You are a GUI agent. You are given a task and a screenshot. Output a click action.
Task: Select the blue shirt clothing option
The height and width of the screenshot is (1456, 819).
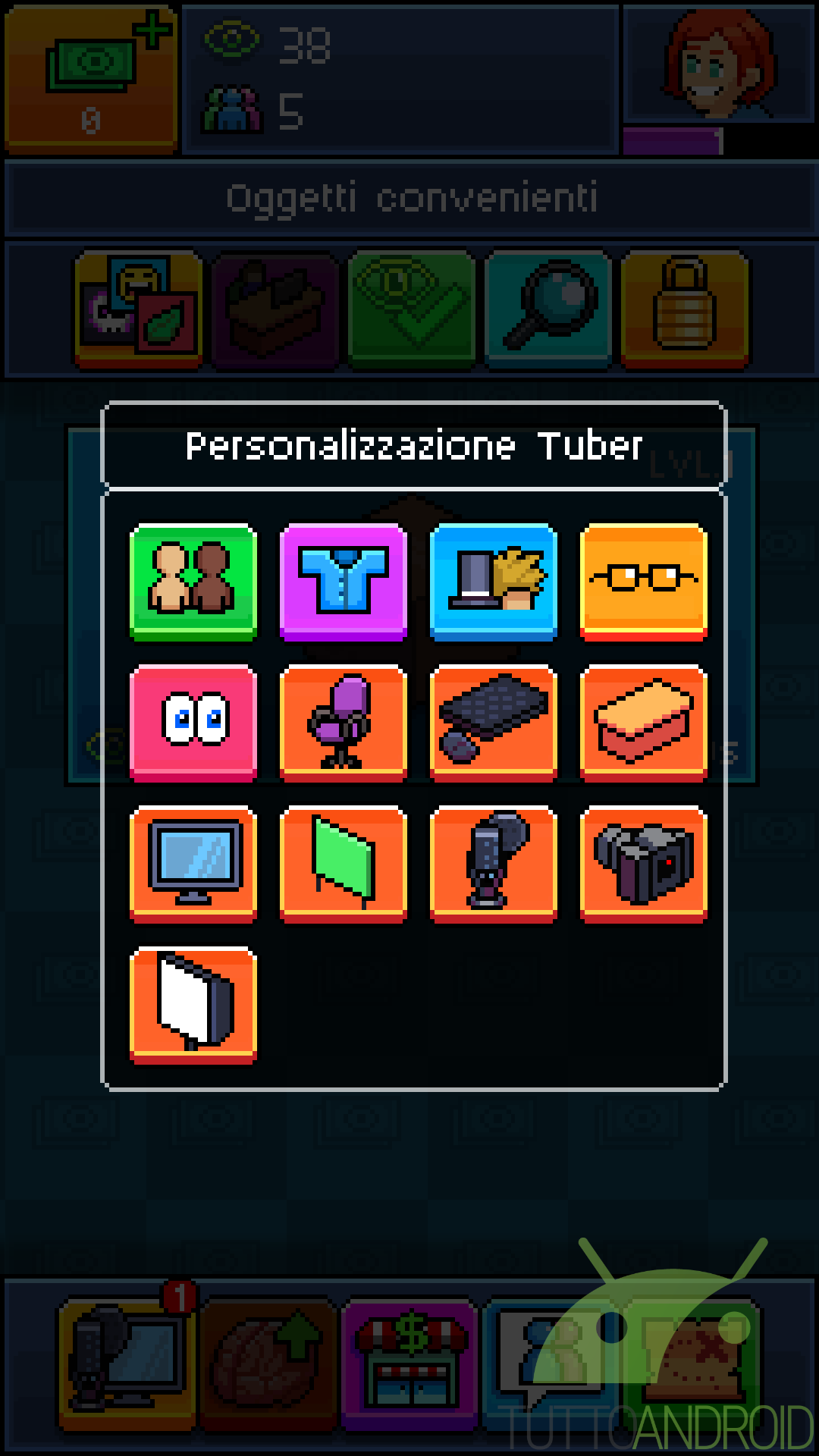coord(344,582)
